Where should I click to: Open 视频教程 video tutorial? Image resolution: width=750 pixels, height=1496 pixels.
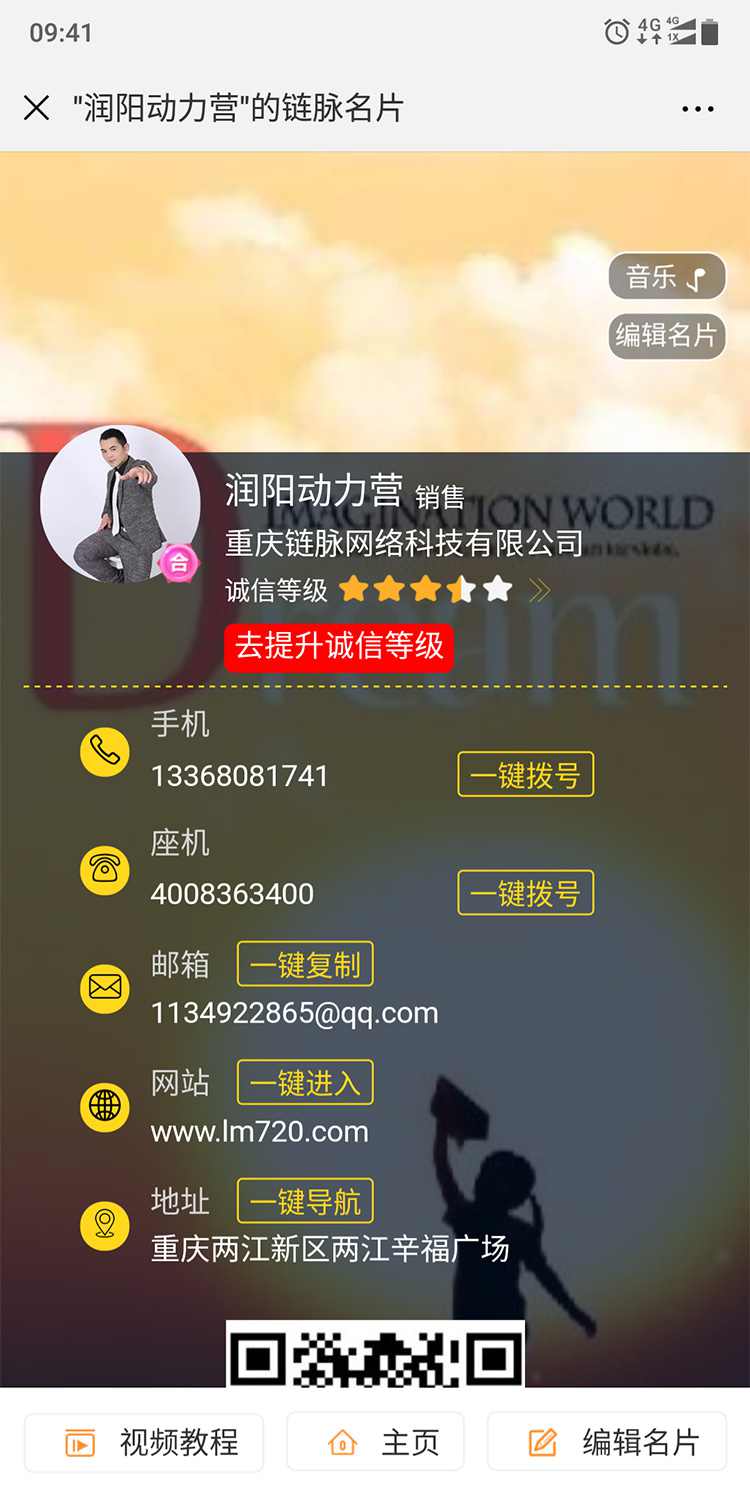tap(144, 1442)
